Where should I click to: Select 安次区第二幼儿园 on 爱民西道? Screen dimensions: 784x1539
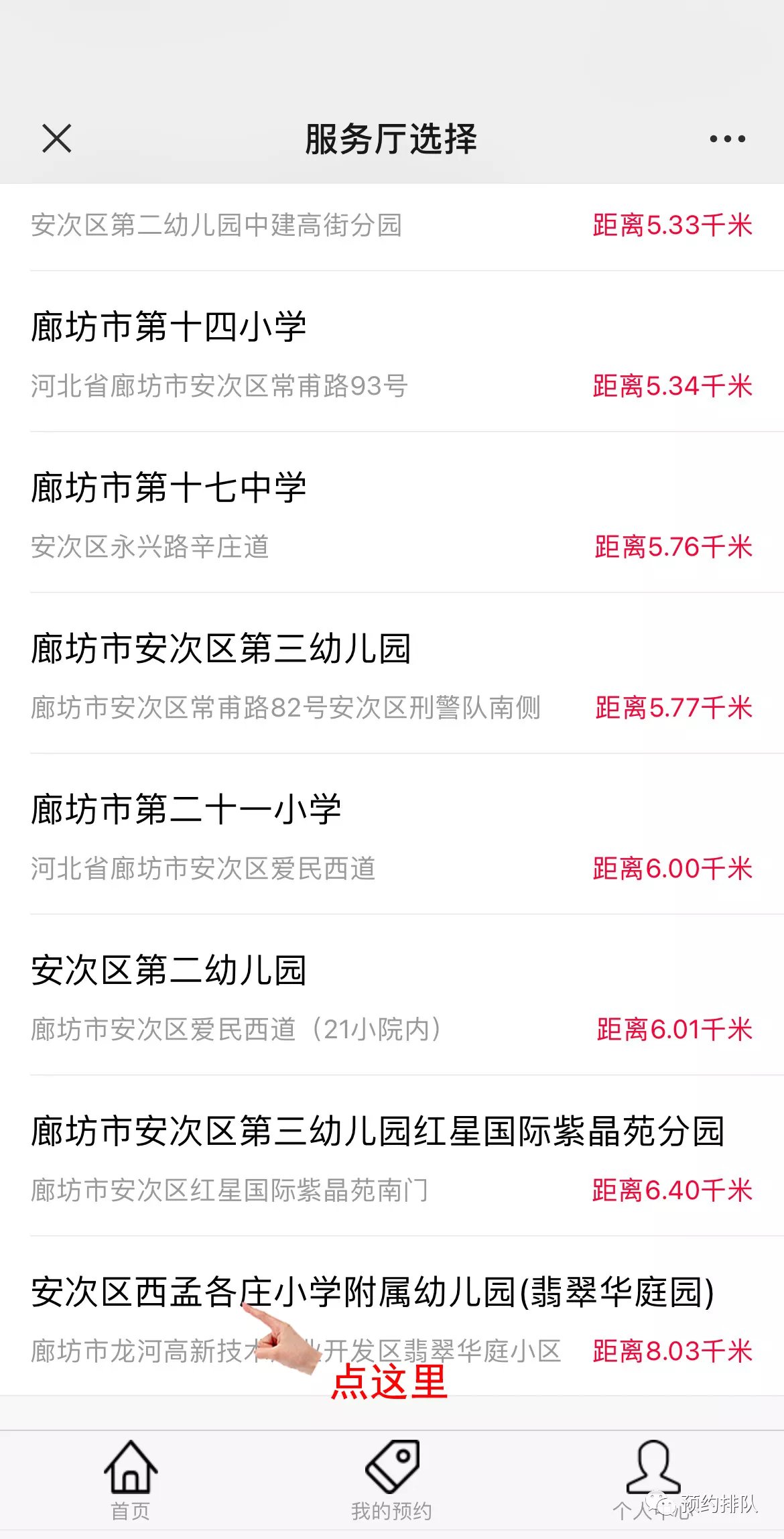[169, 971]
